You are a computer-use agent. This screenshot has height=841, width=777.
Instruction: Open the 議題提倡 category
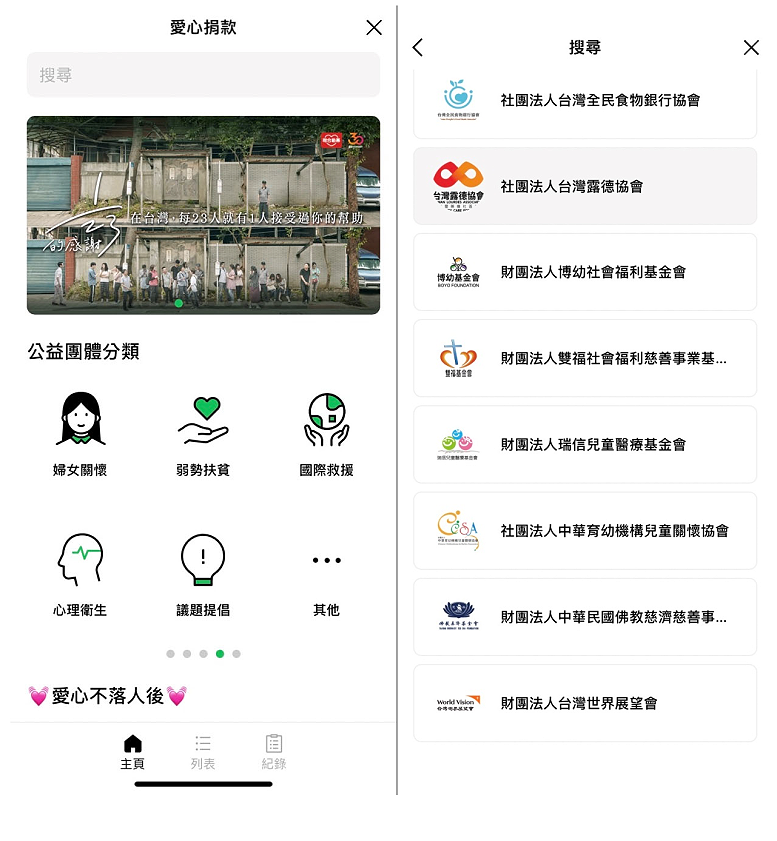(203, 574)
